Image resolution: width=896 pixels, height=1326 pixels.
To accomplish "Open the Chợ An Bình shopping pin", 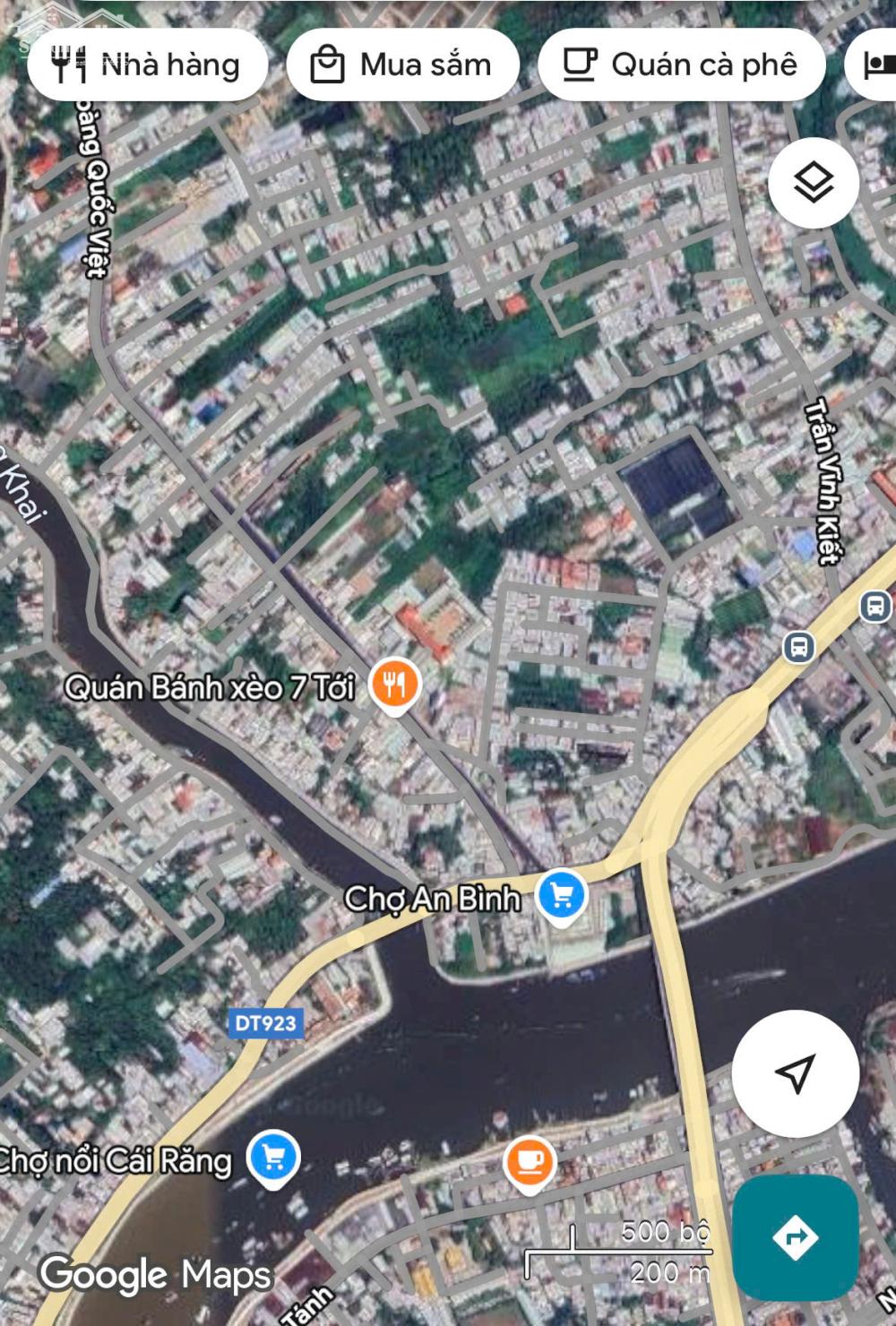I will [x=562, y=895].
